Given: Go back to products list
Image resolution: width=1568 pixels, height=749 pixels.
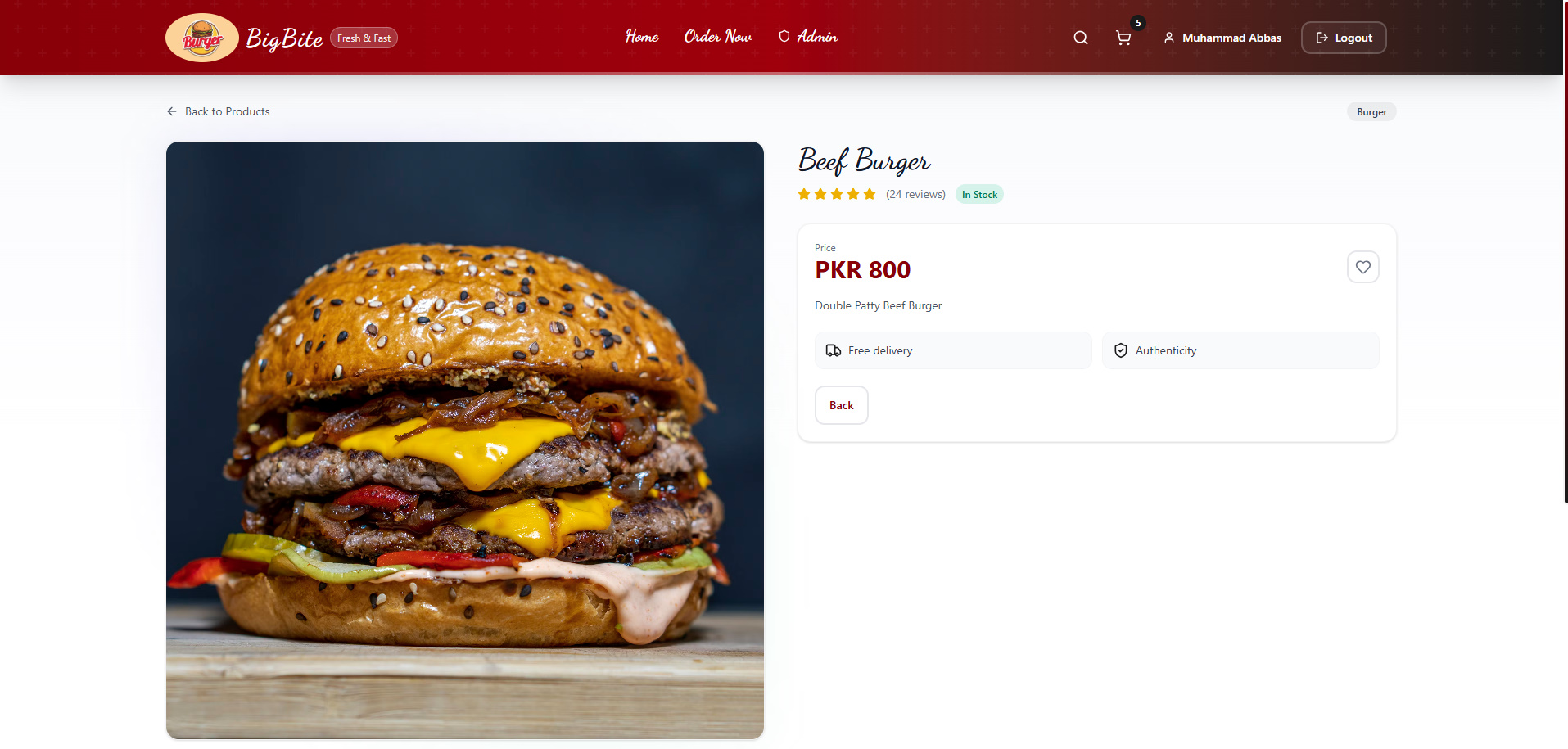Looking at the screenshot, I should click(x=219, y=111).
